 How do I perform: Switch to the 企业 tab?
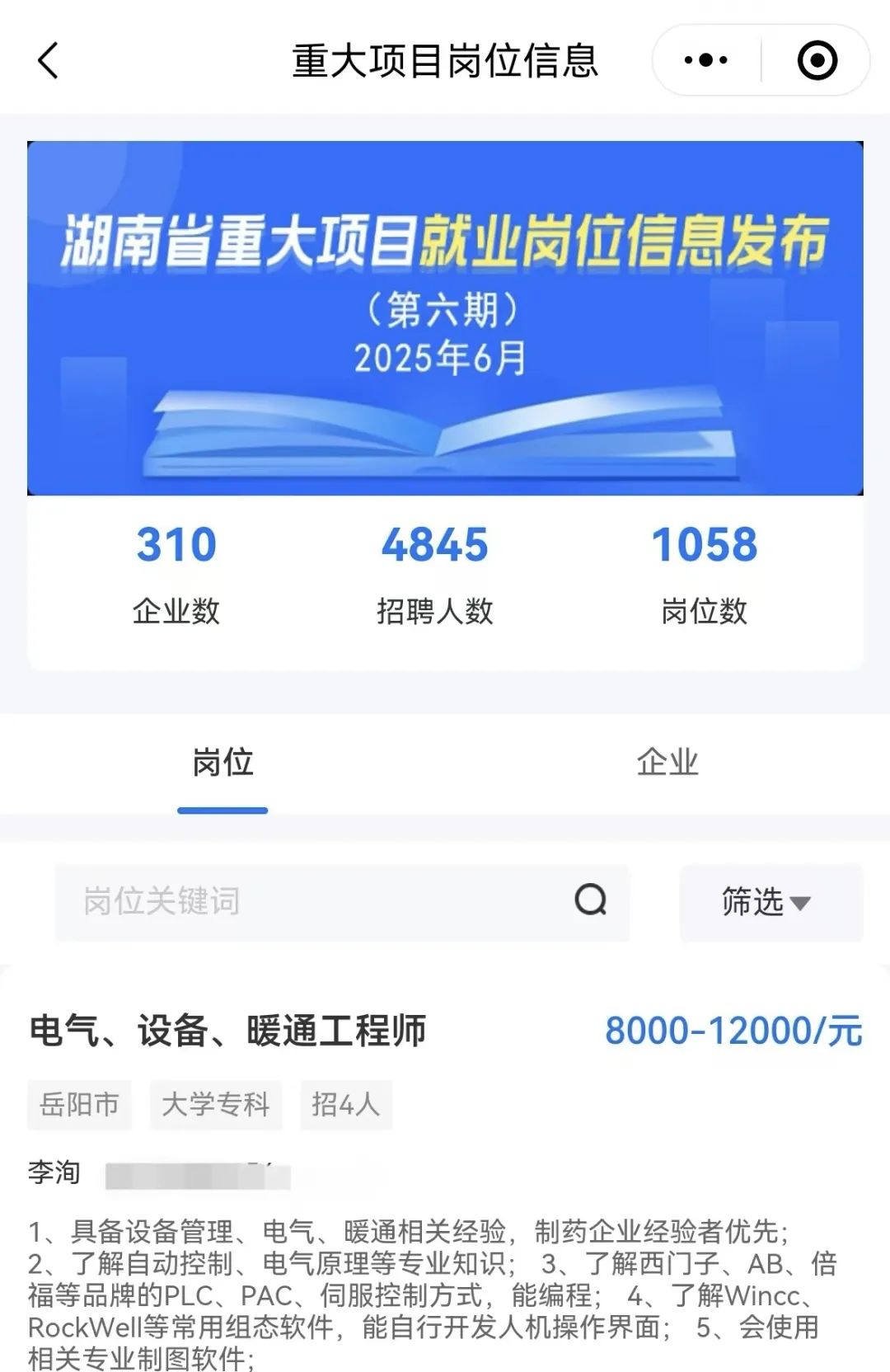667,763
